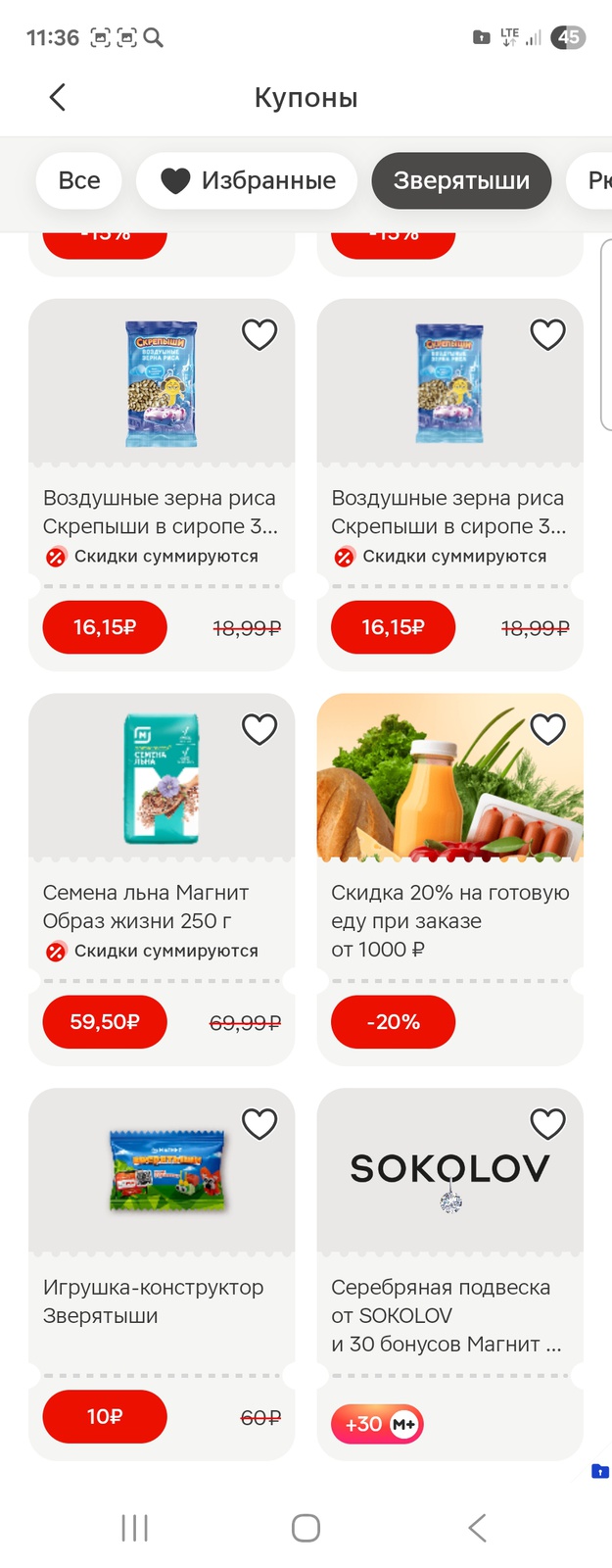The image size is (612, 1568).
Task: Go back from the Купоны screen
Action: 57,97
